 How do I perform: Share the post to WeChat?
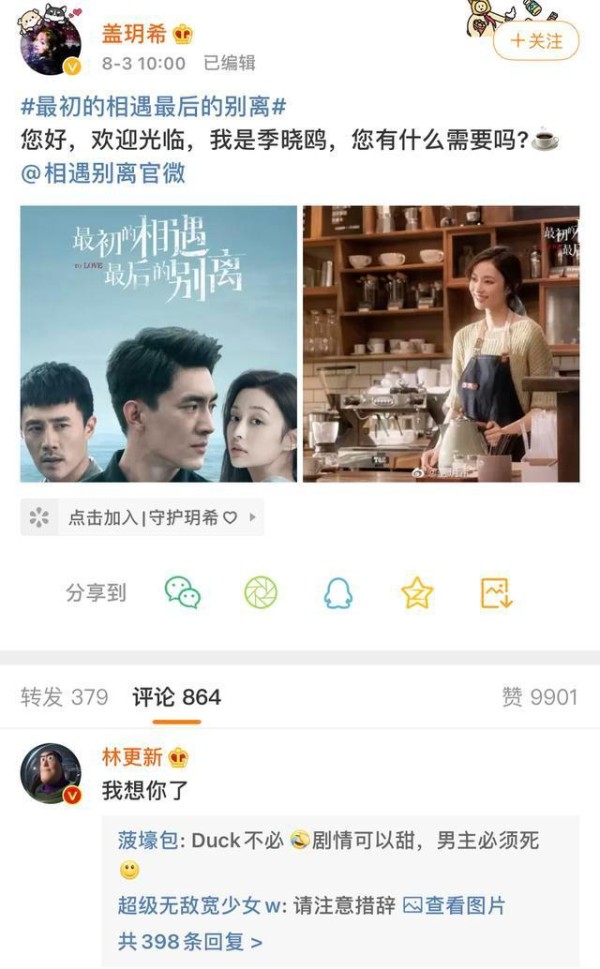[183, 593]
